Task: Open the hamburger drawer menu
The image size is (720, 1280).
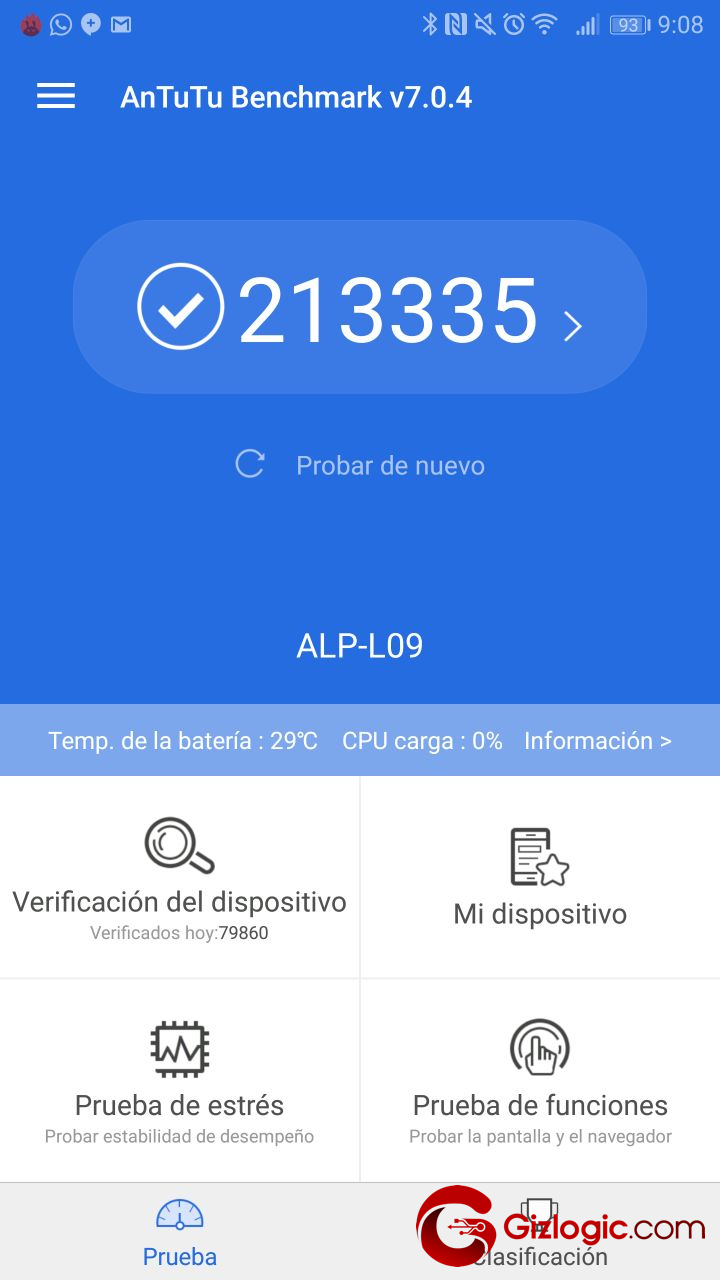Action: pos(56,96)
